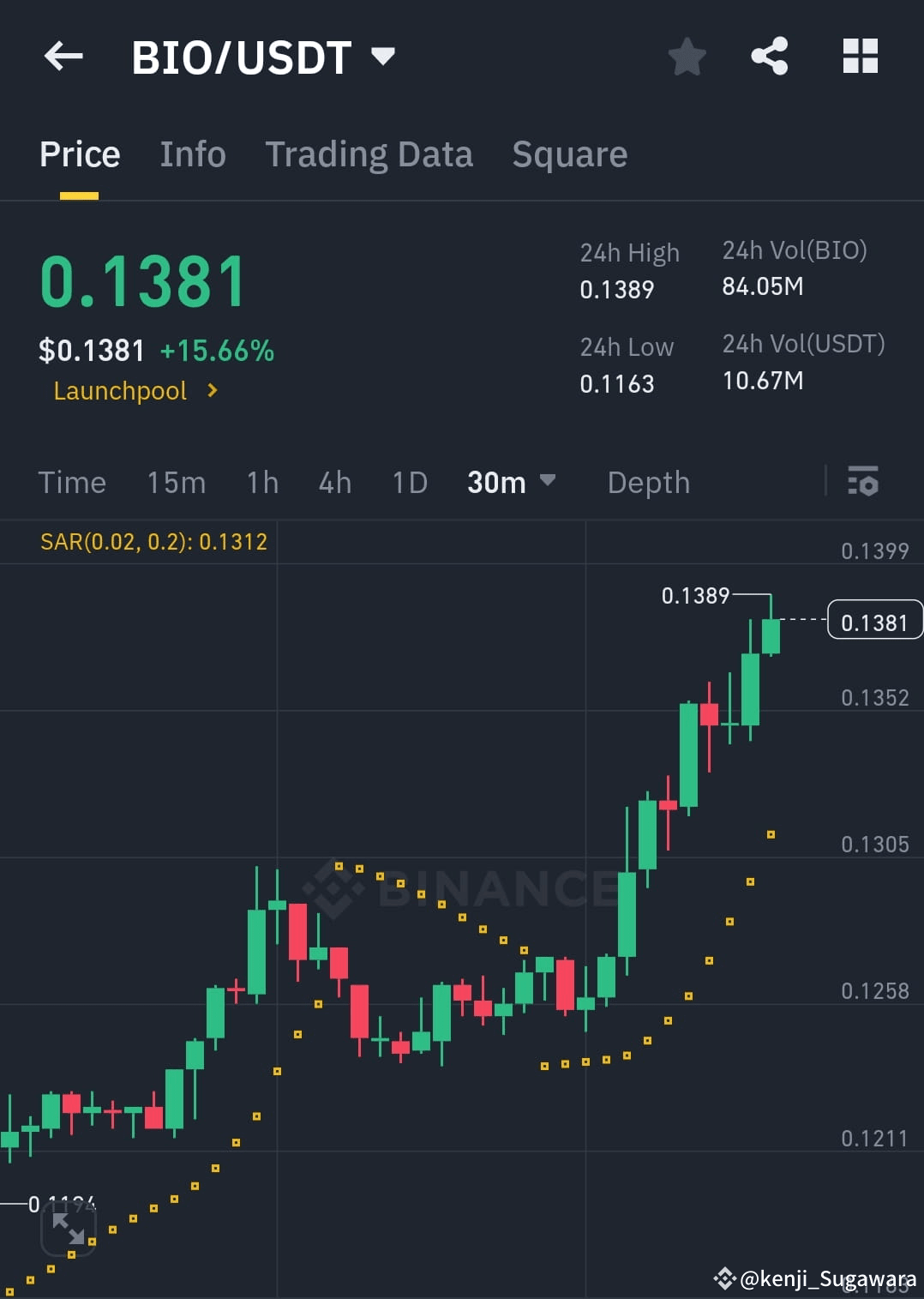Open the grid layout menu top right
Viewport: 924px width, 1299px height.
(x=860, y=56)
